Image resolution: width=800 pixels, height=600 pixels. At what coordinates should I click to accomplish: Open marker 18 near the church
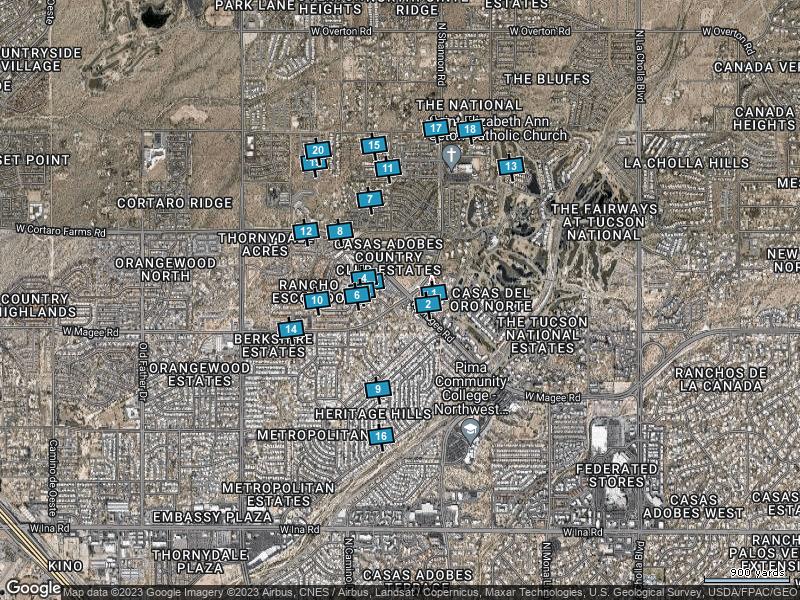point(469,128)
